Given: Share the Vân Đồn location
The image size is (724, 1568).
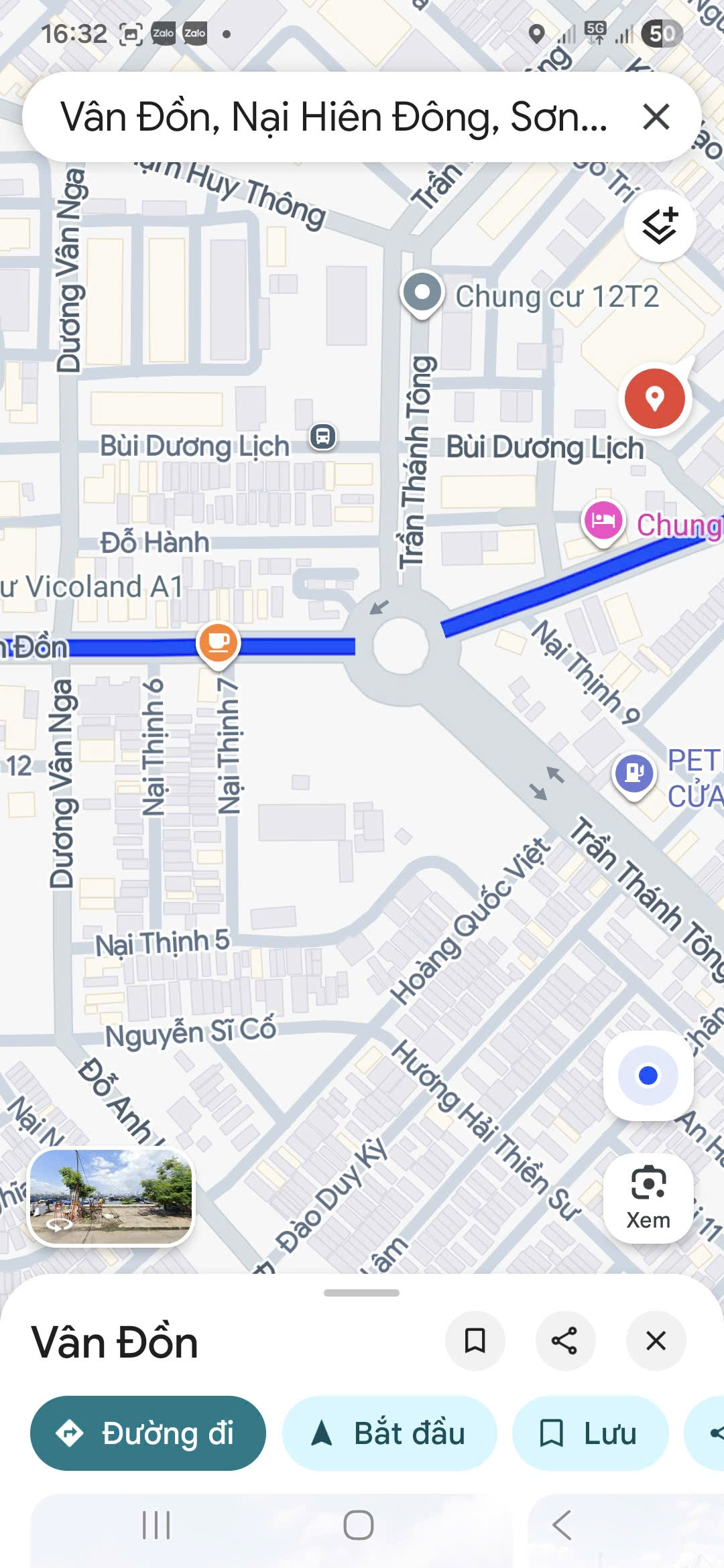Looking at the screenshot, I should 565,1341.
